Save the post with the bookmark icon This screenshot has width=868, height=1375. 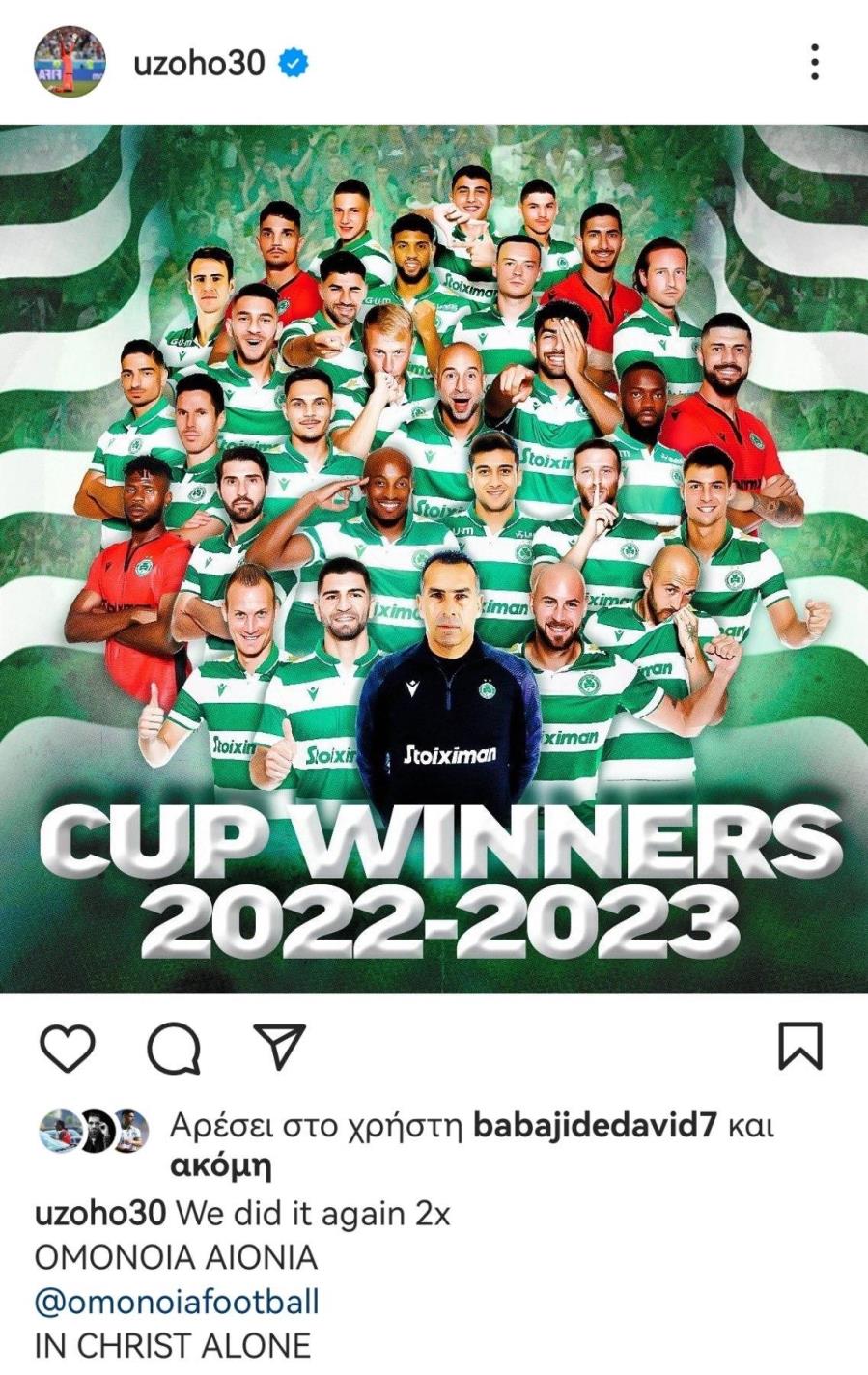pos(800,1047)
